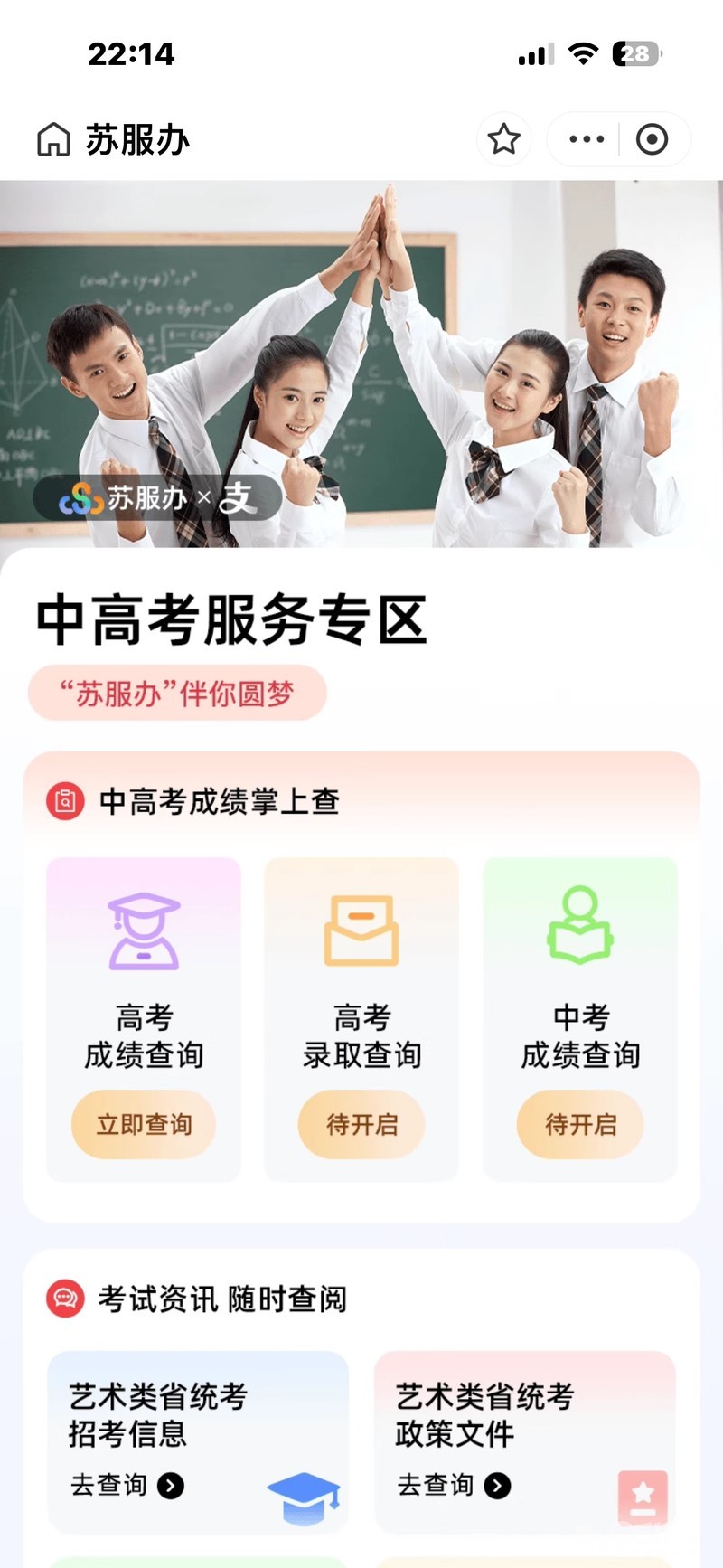This screenshot has height=1568, width=723.
Task: Tap 待开启 under 中考成绩查询
Action: (x=580, y=1124)
